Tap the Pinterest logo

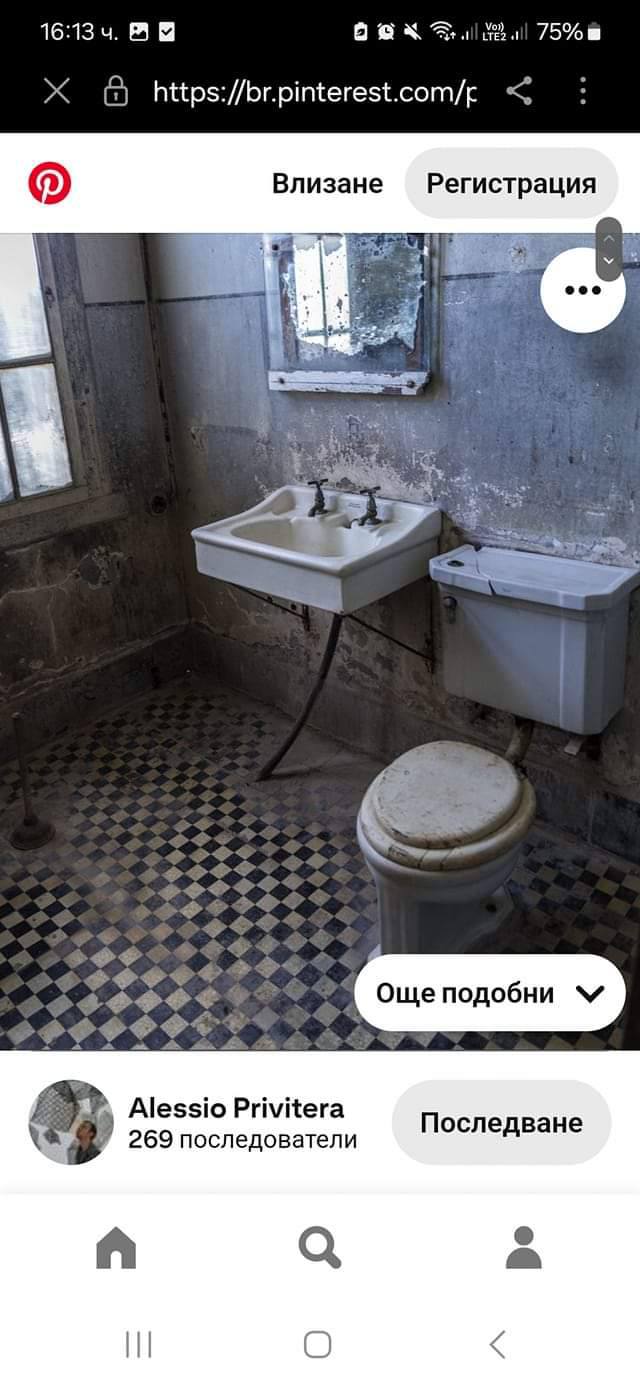tap(50, 184)
